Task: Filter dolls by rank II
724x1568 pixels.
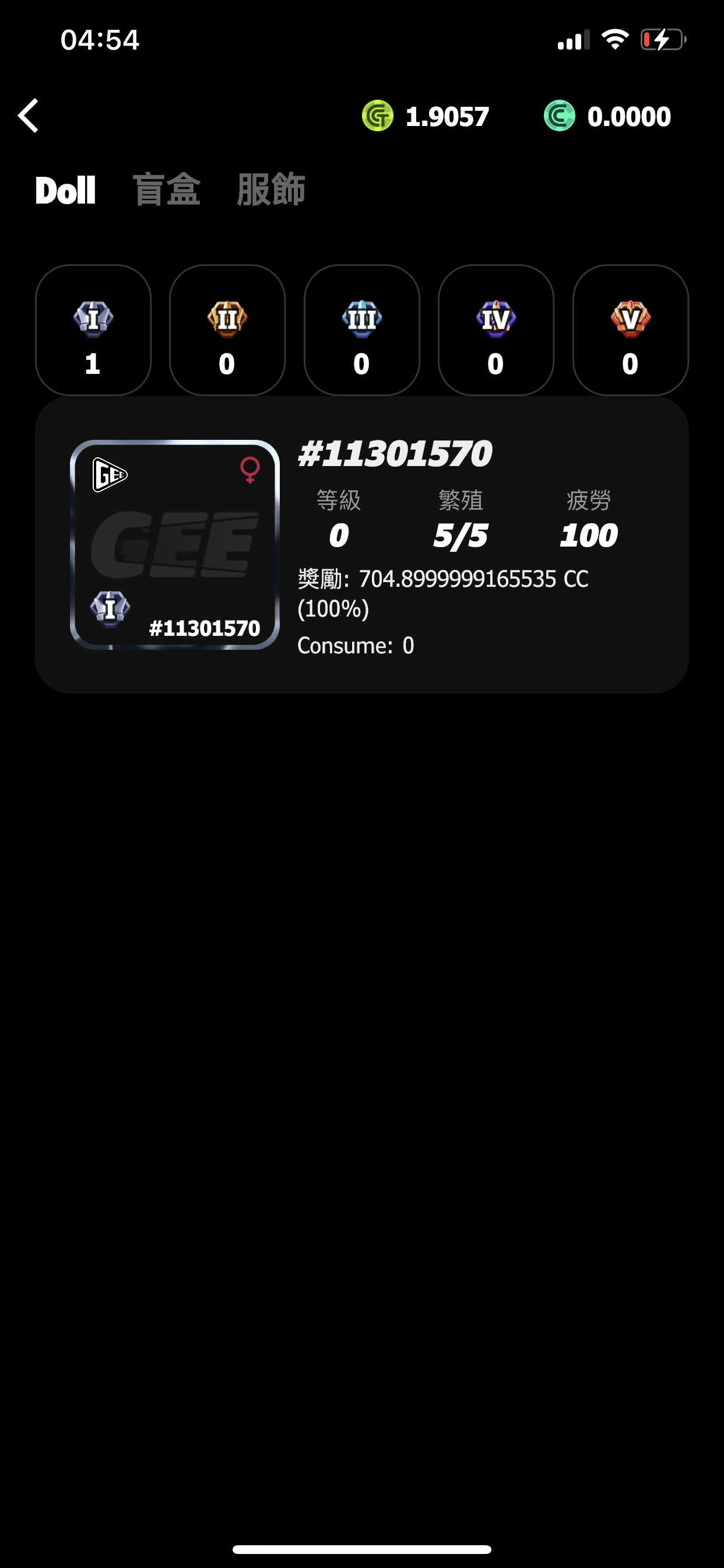Action: (227, 331)
